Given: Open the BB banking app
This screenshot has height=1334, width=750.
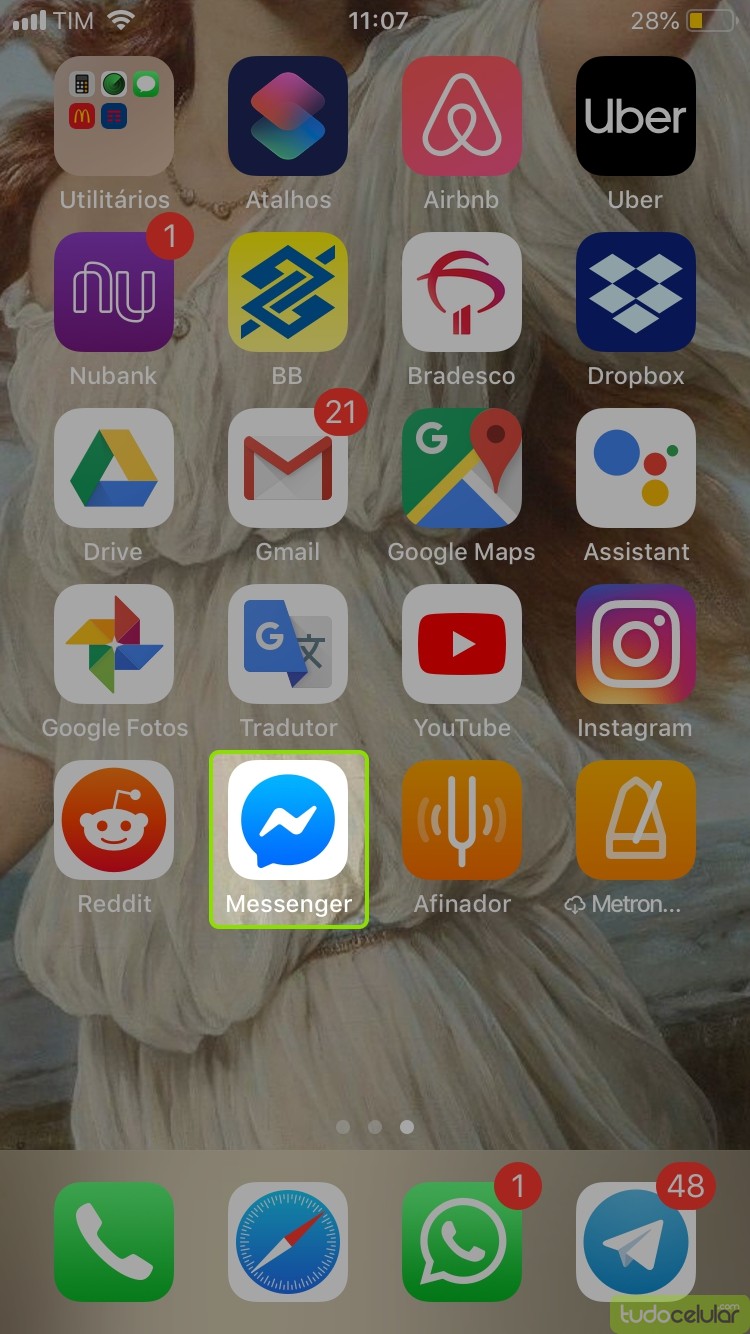Looking at the screenshot, I should [288, 292].
